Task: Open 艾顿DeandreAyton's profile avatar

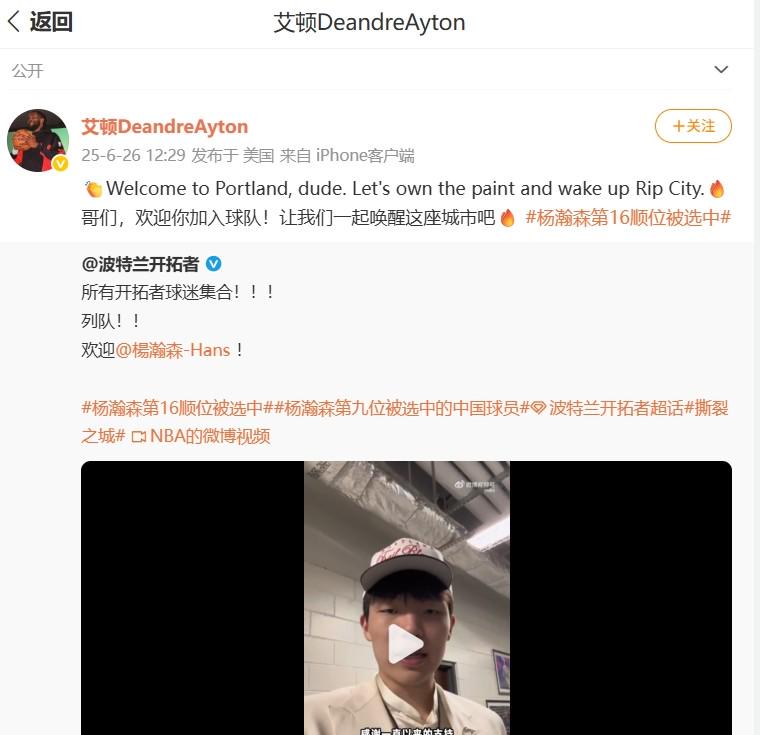Action: [x=38, y=140]
